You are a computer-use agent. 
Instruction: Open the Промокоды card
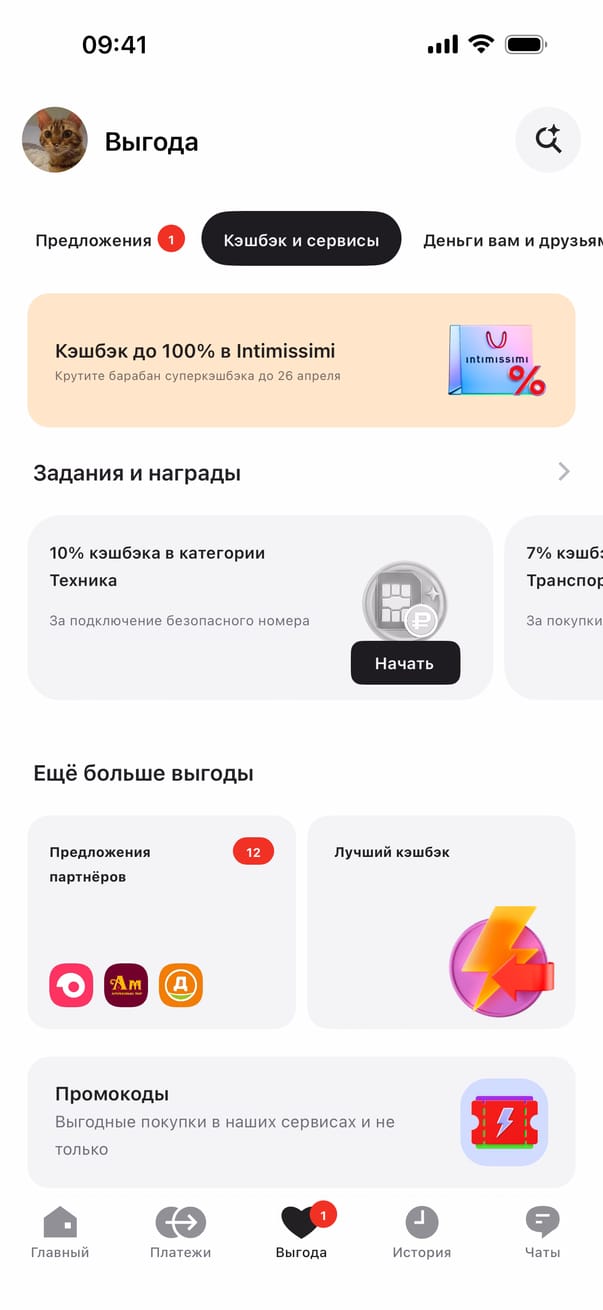point(301,1122)
